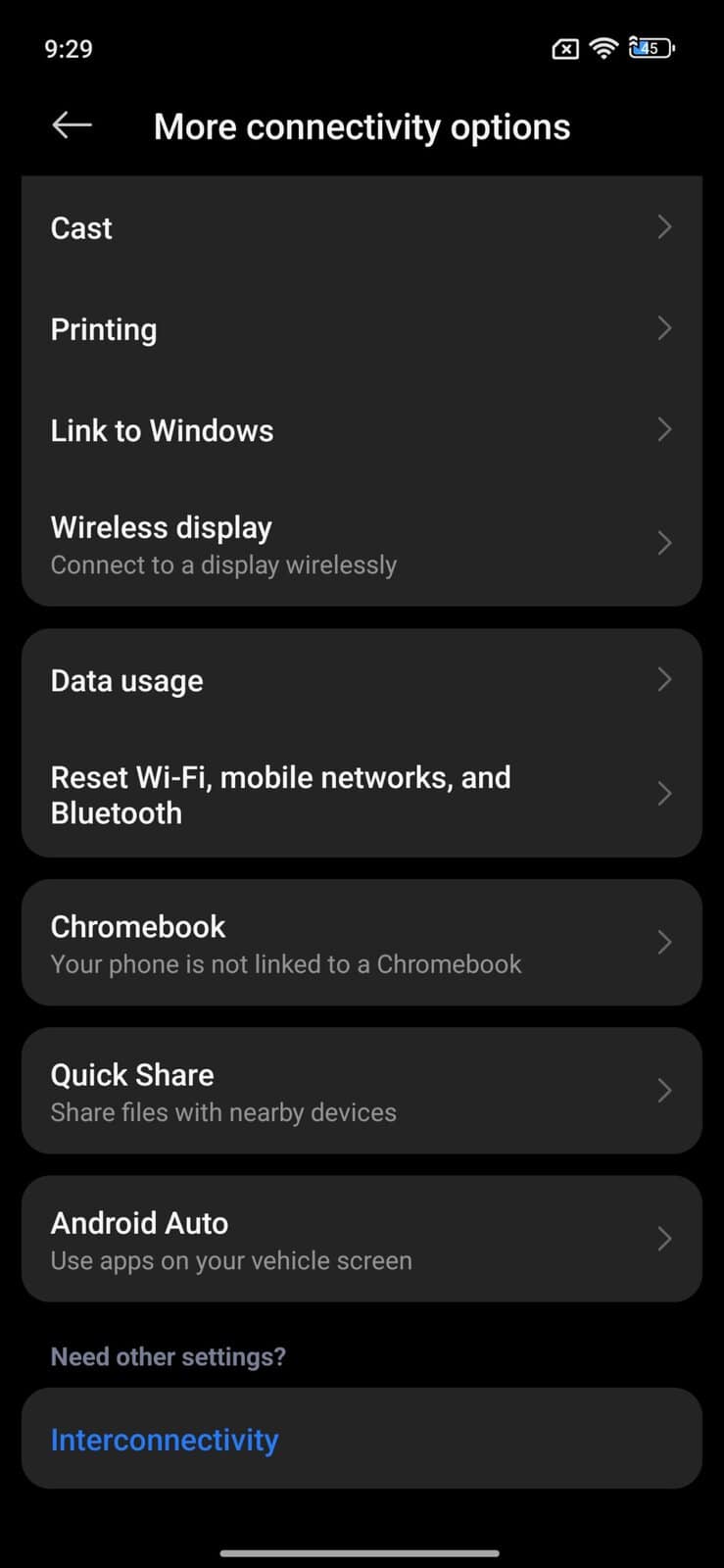This screenshot has width=724, height=1568.
Task: Tap the Interconnectivity link
Action: 165,1440
